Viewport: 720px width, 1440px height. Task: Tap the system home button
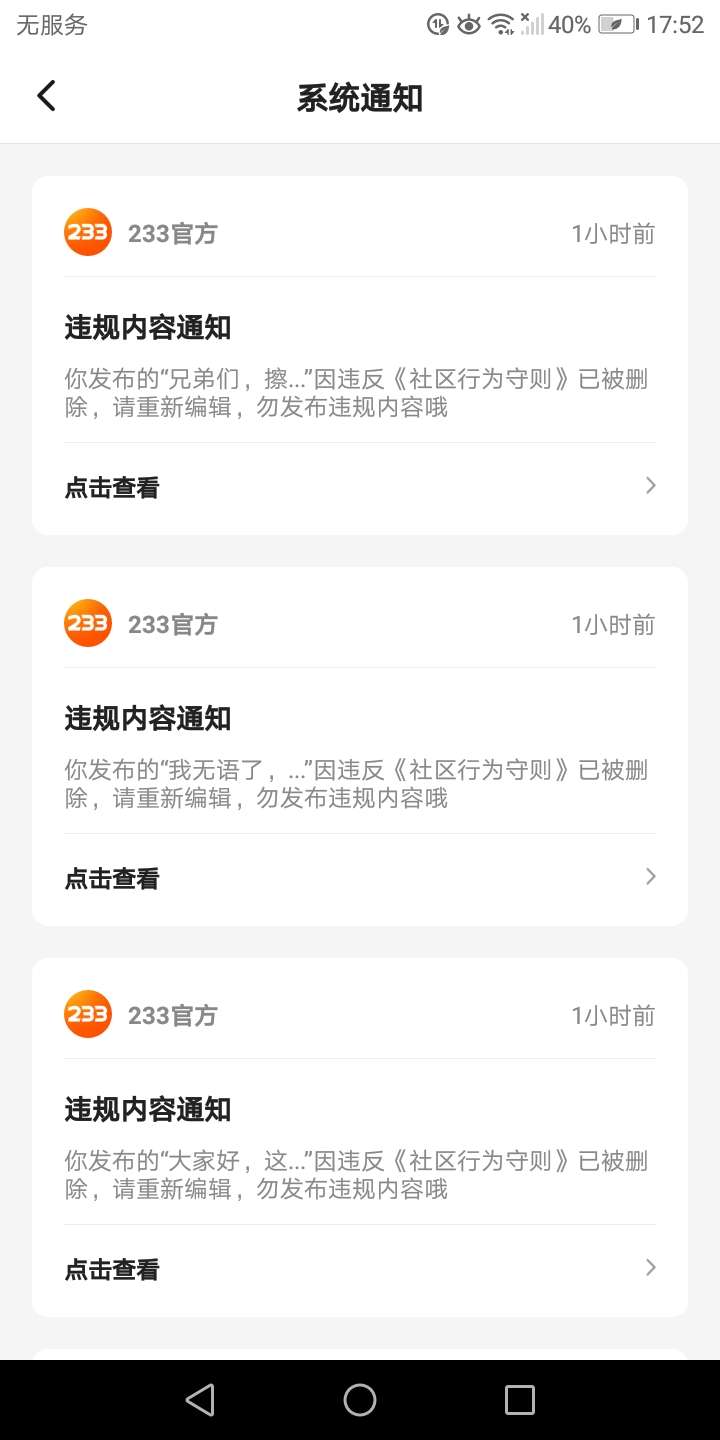click(360, 1400)
